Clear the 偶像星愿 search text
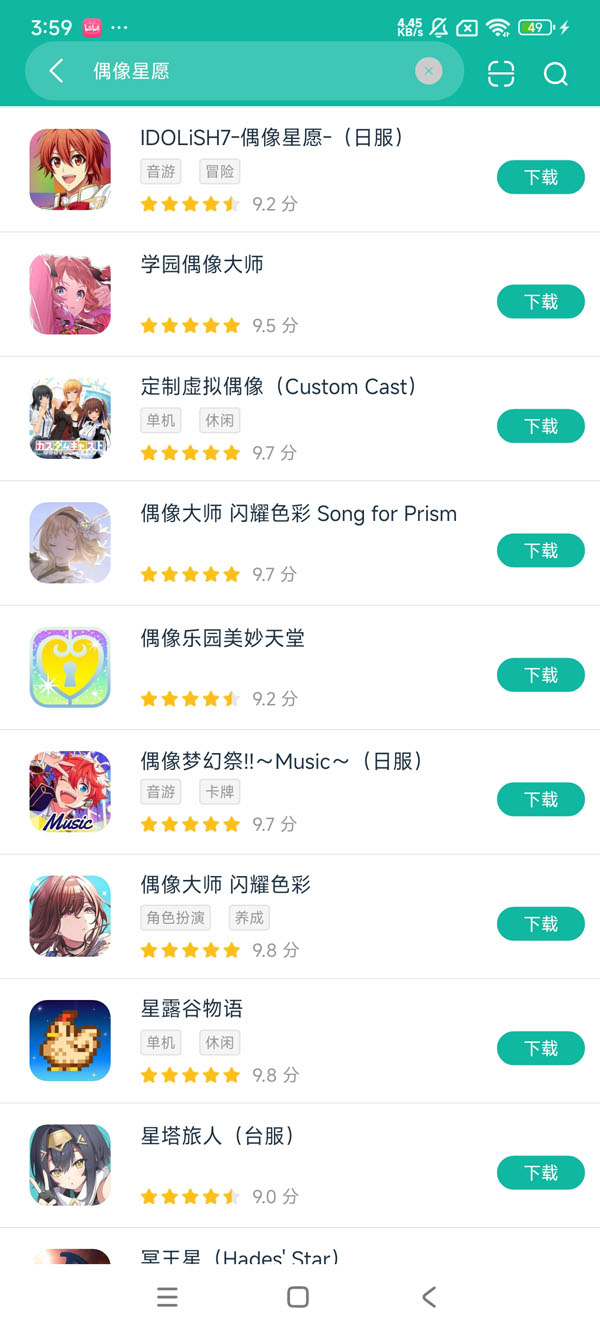The height and width of the screenshot is (1334, 600). tap(428, 71)
